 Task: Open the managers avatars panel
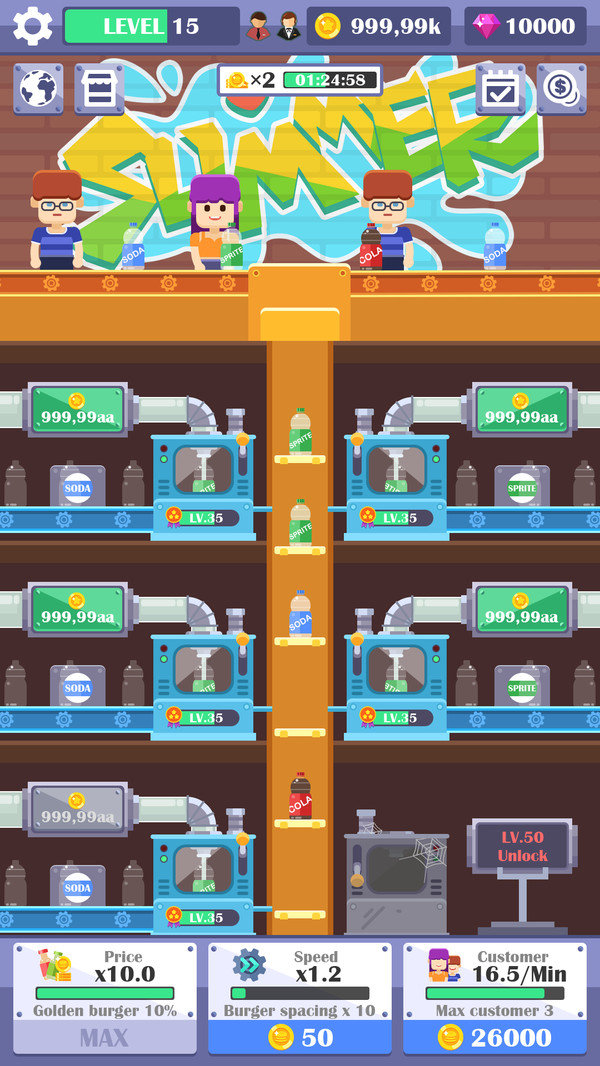tap(273, 26)
